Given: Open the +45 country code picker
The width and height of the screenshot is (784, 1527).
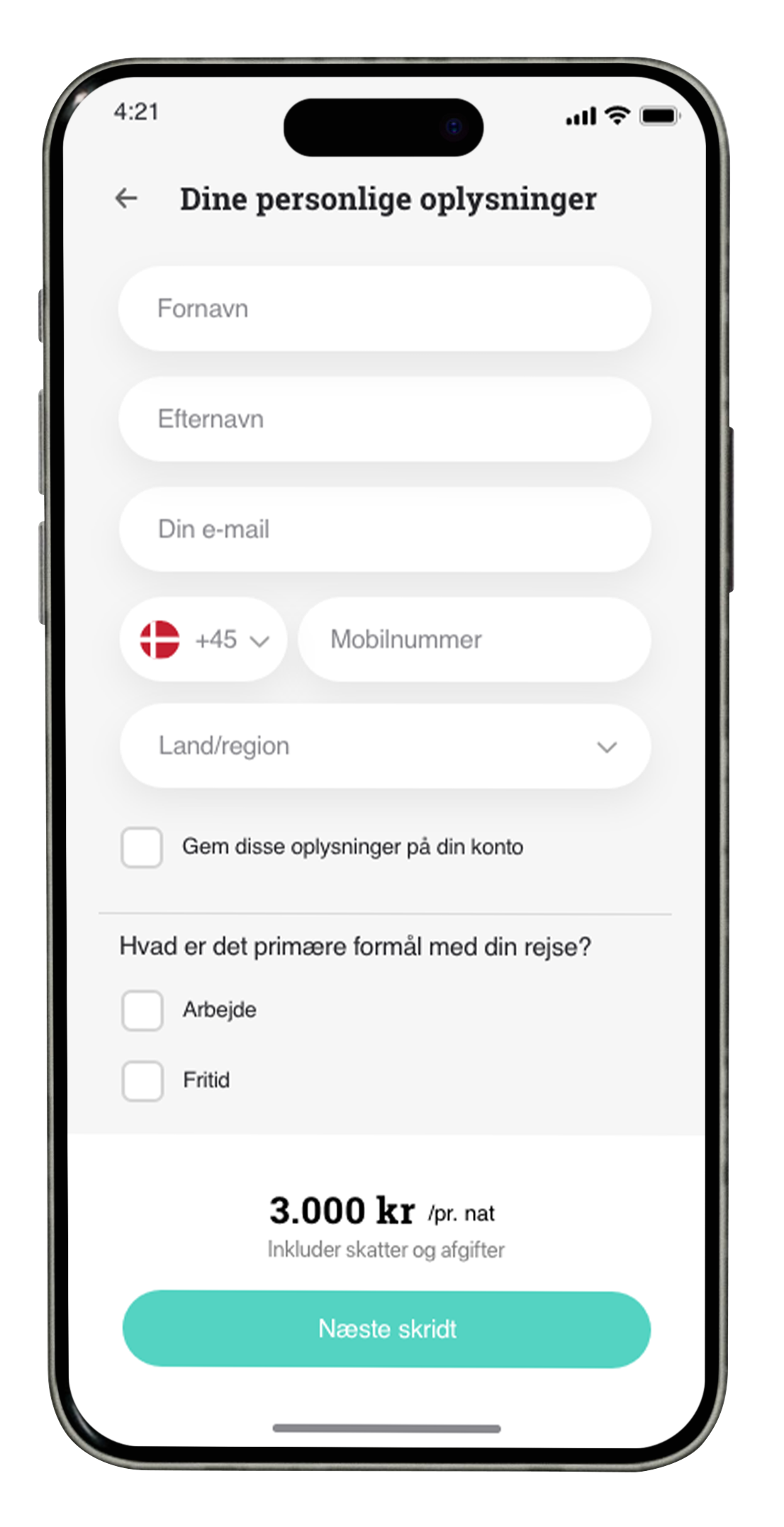Looking at the screenshot, I should point(203,640).
